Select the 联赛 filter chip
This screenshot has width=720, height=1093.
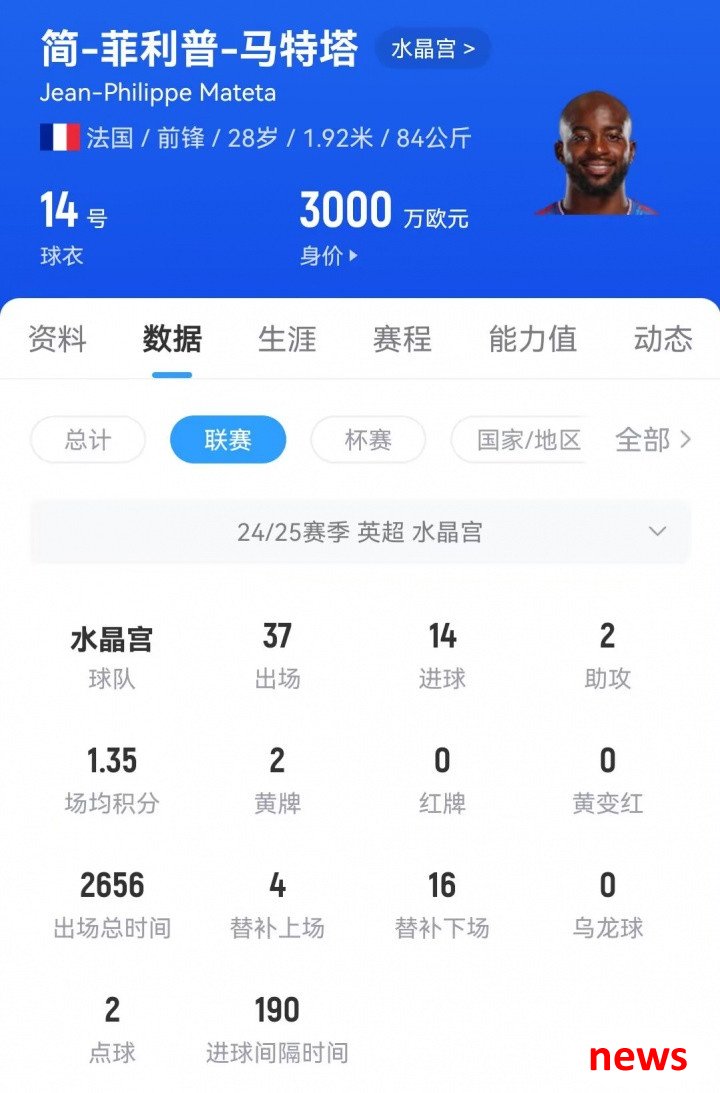point(228,440)
